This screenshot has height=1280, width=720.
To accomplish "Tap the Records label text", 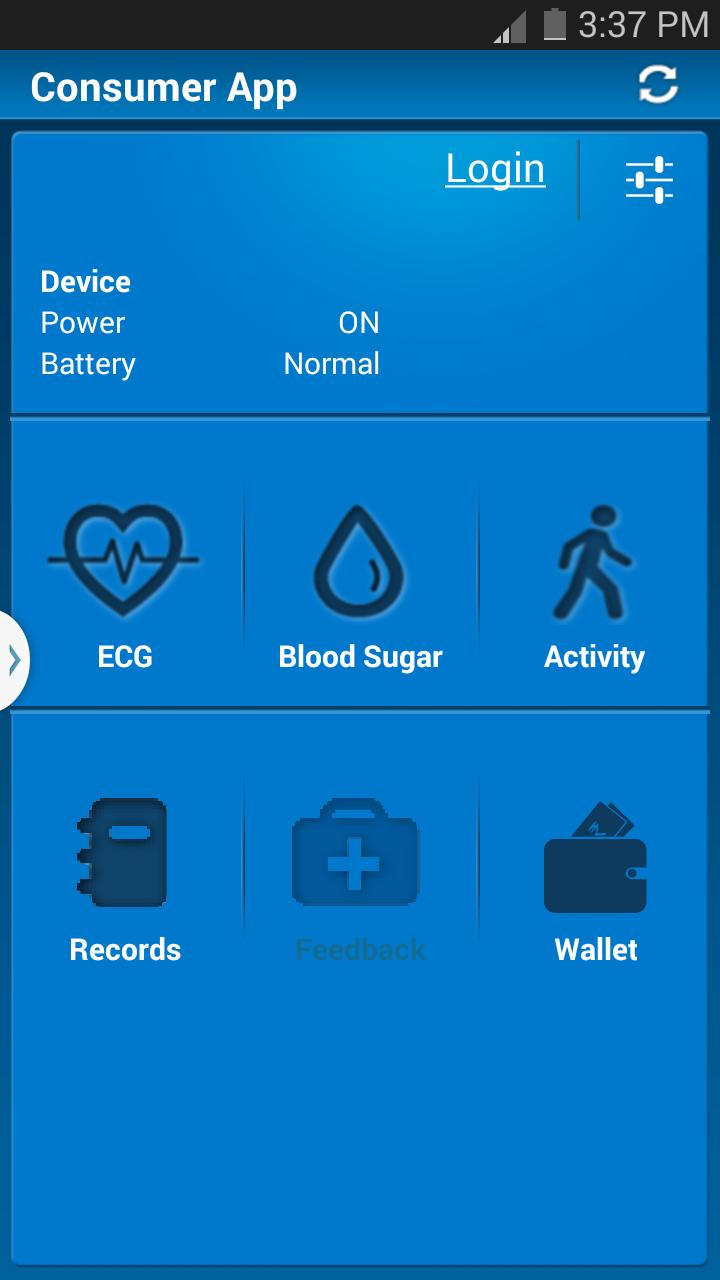I will 124,950.
